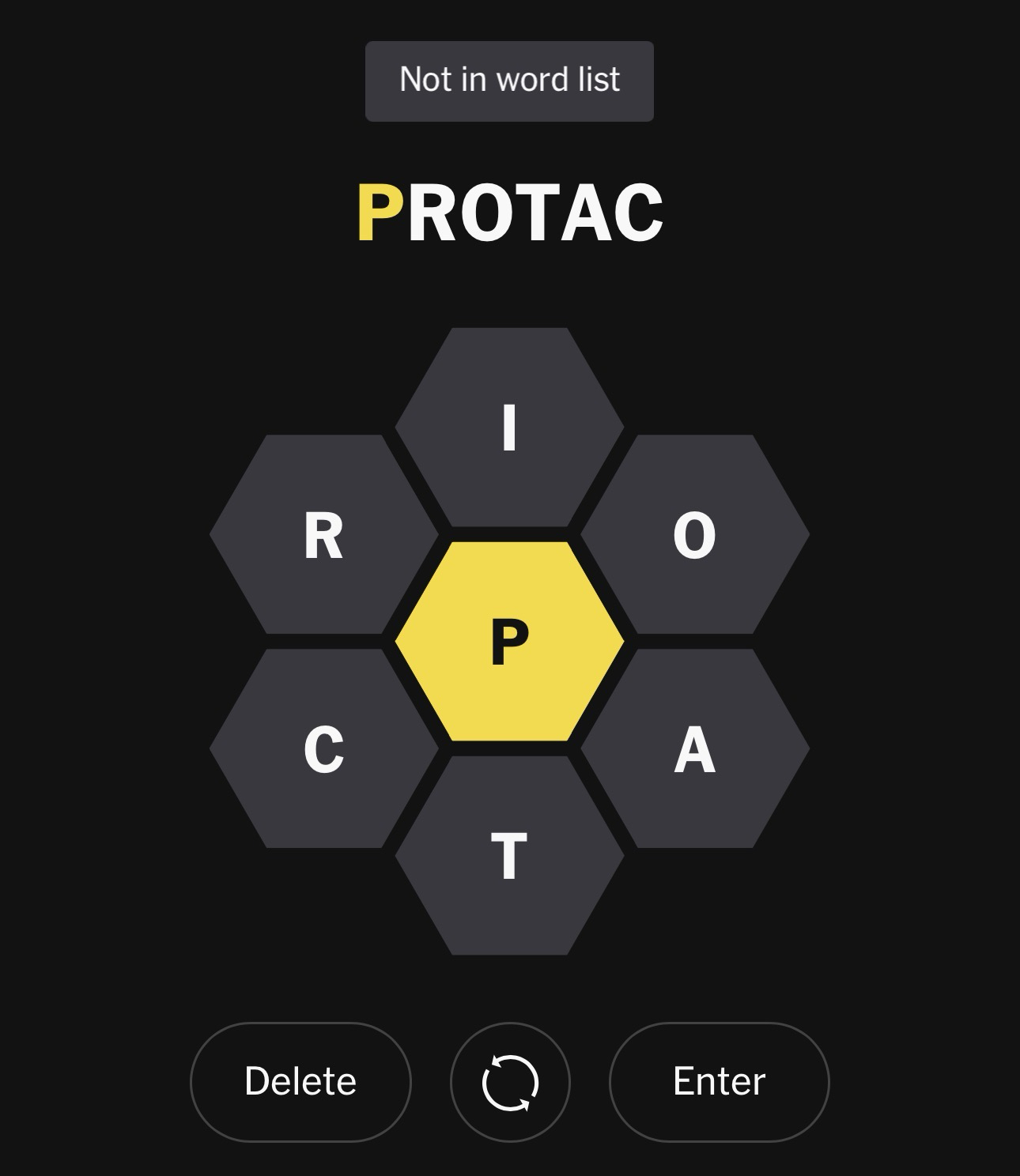Select the letter R hexagon
Screen dimensions: 1020x1176
[x=323, y=534]
